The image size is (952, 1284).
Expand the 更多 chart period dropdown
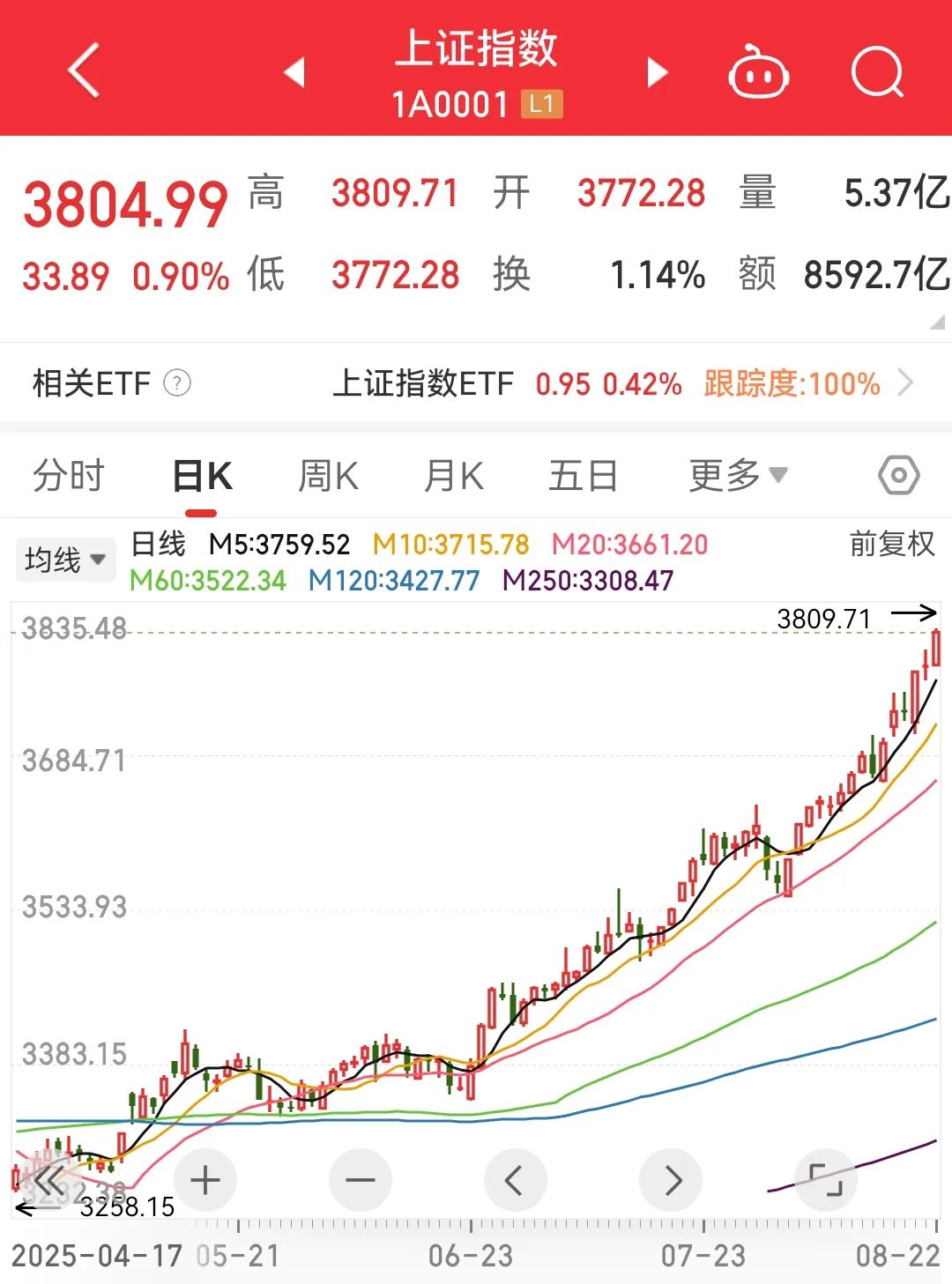click(737, 477)
